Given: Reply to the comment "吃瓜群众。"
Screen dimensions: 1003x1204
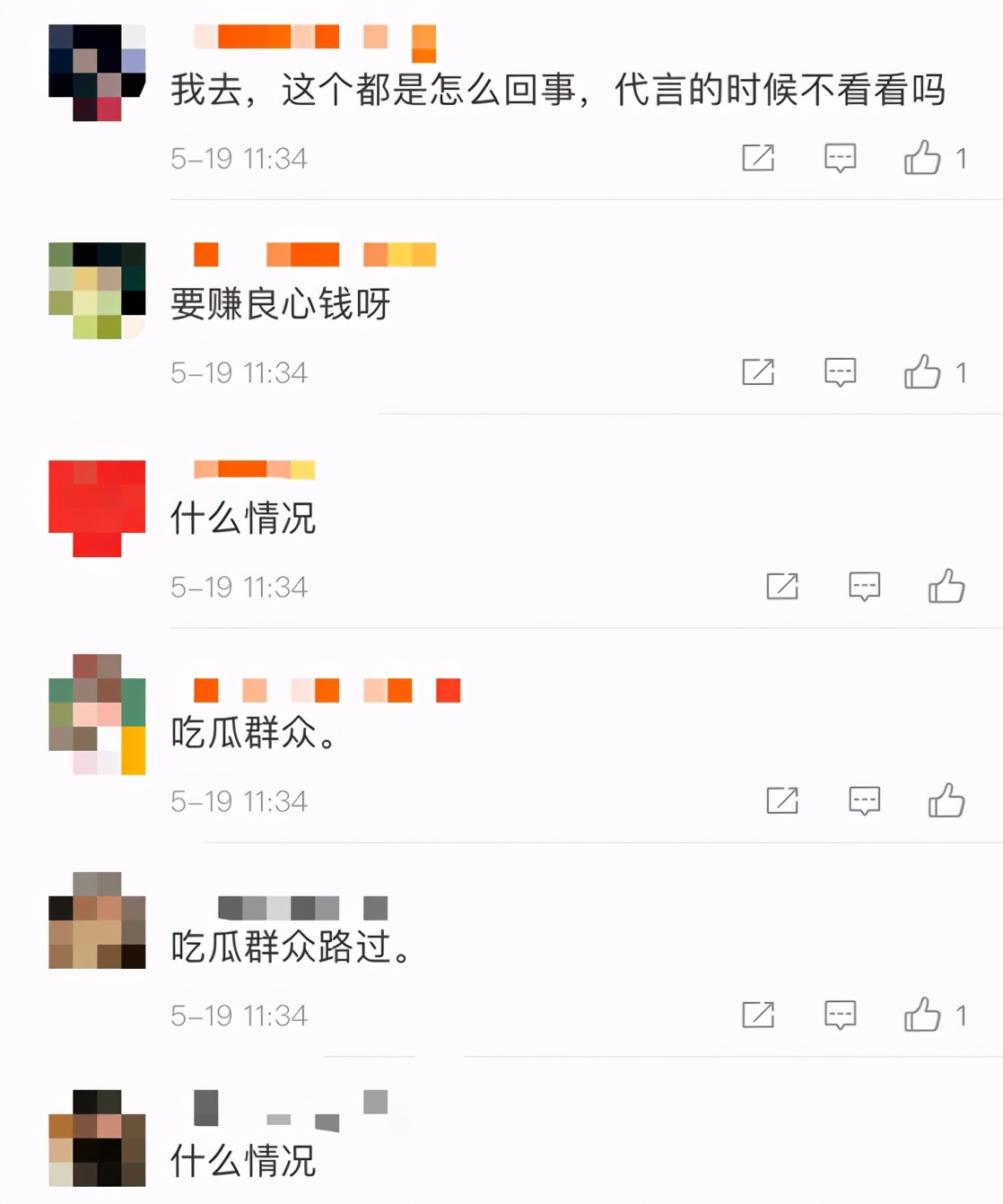Looking at the screenshot, I should pos(864,800).
